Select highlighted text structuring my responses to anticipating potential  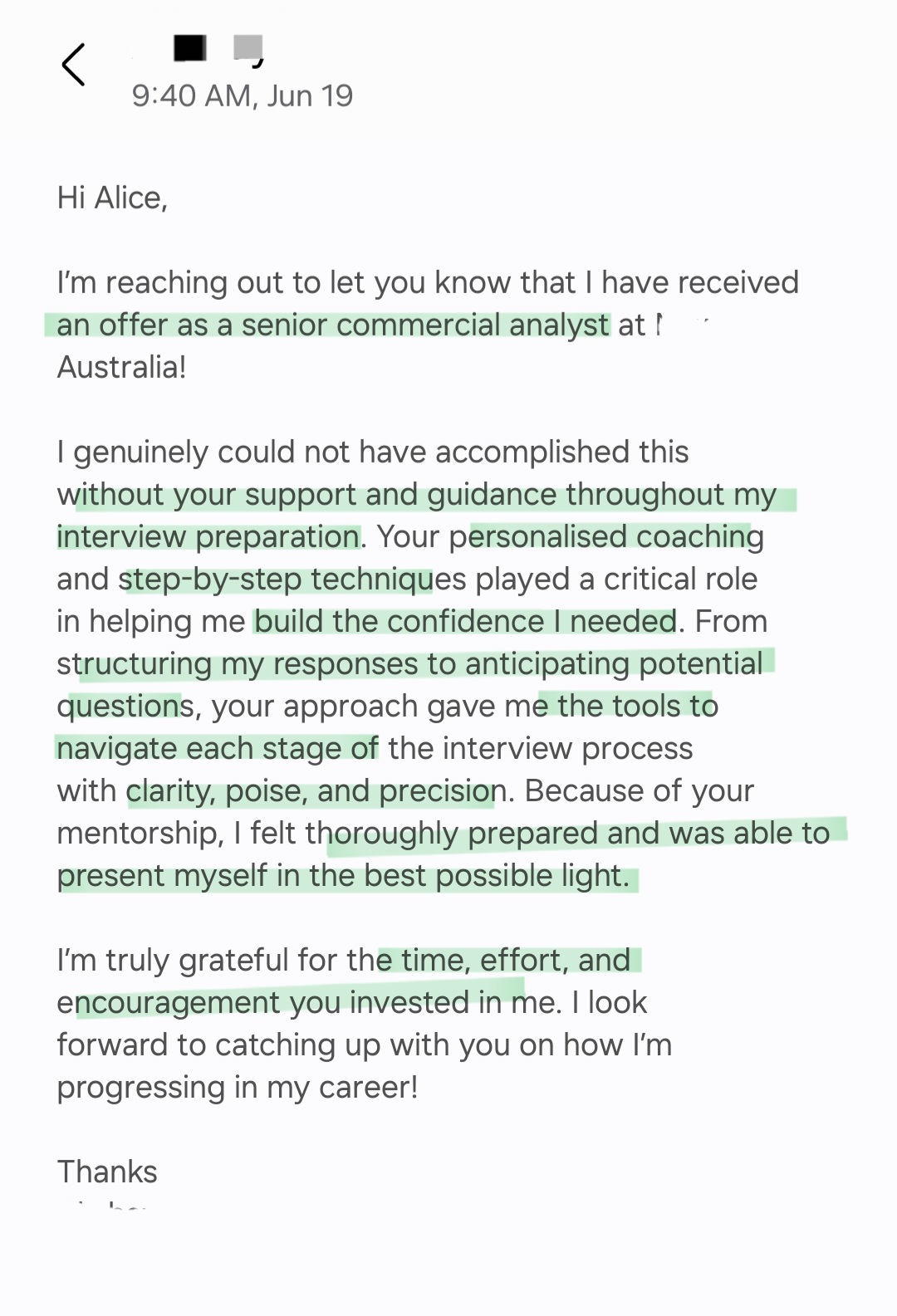[x=410, y=663]
